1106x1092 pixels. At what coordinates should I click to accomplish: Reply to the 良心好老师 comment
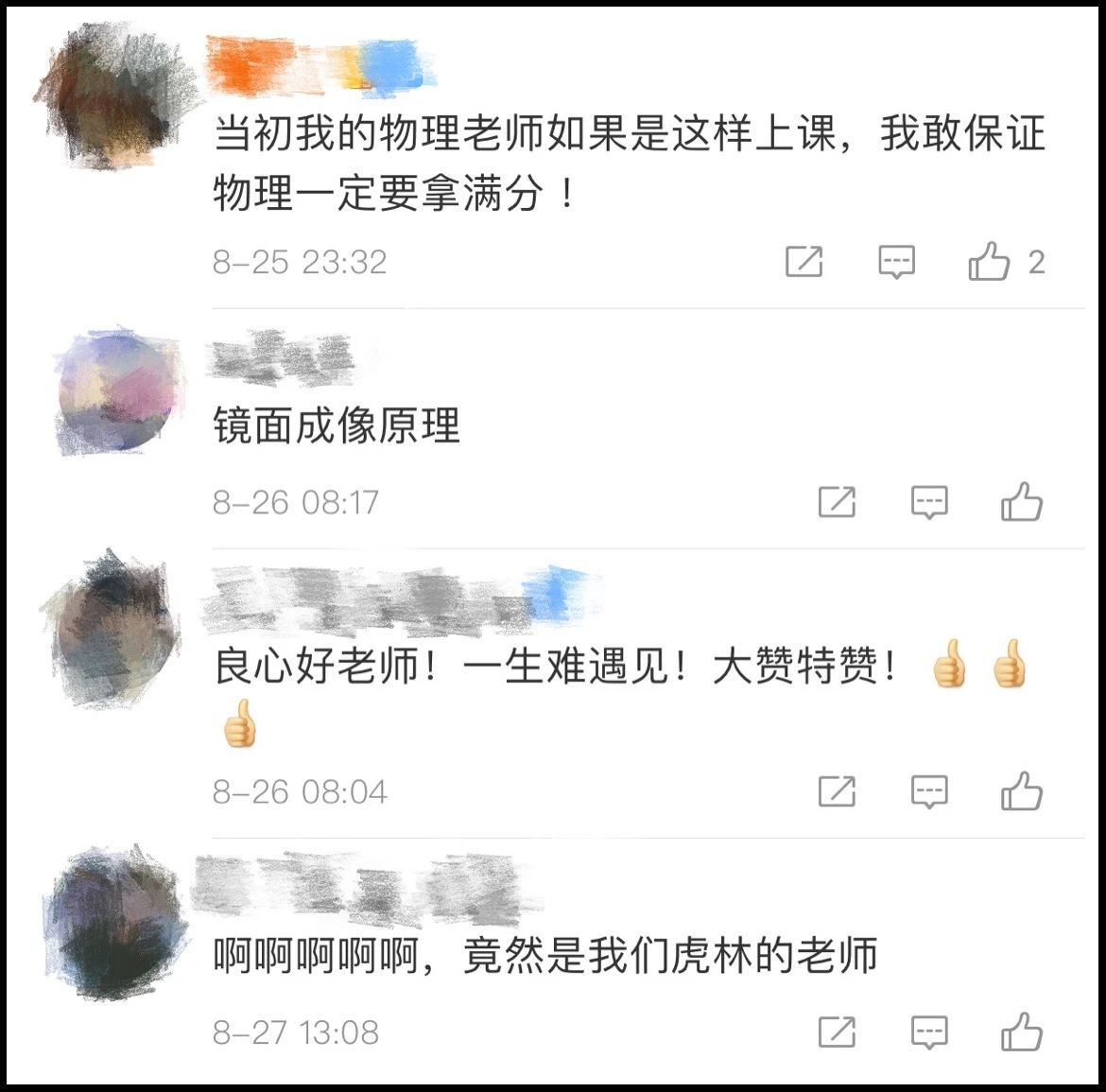coord(929,792)
